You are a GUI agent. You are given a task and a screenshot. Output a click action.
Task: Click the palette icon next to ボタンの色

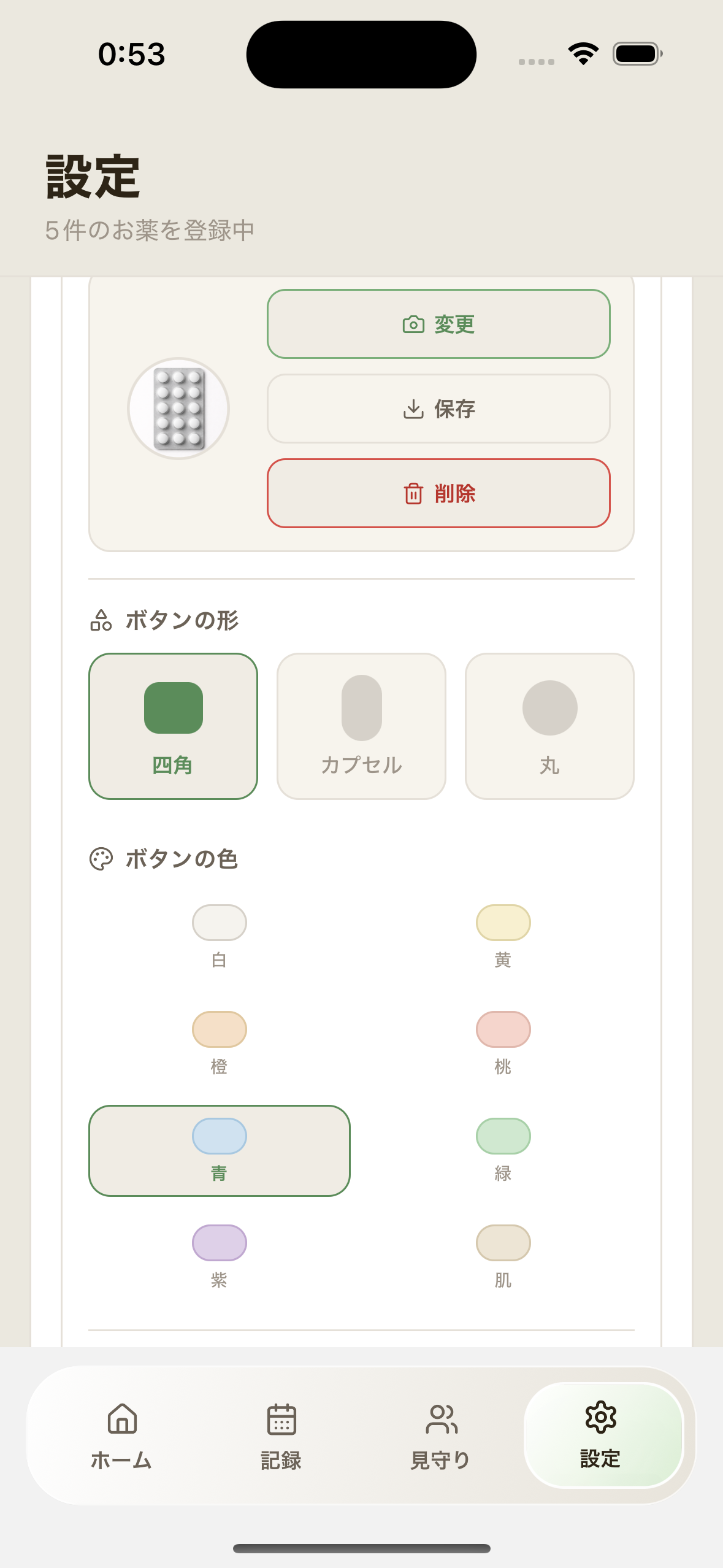[x=101, y=858]
